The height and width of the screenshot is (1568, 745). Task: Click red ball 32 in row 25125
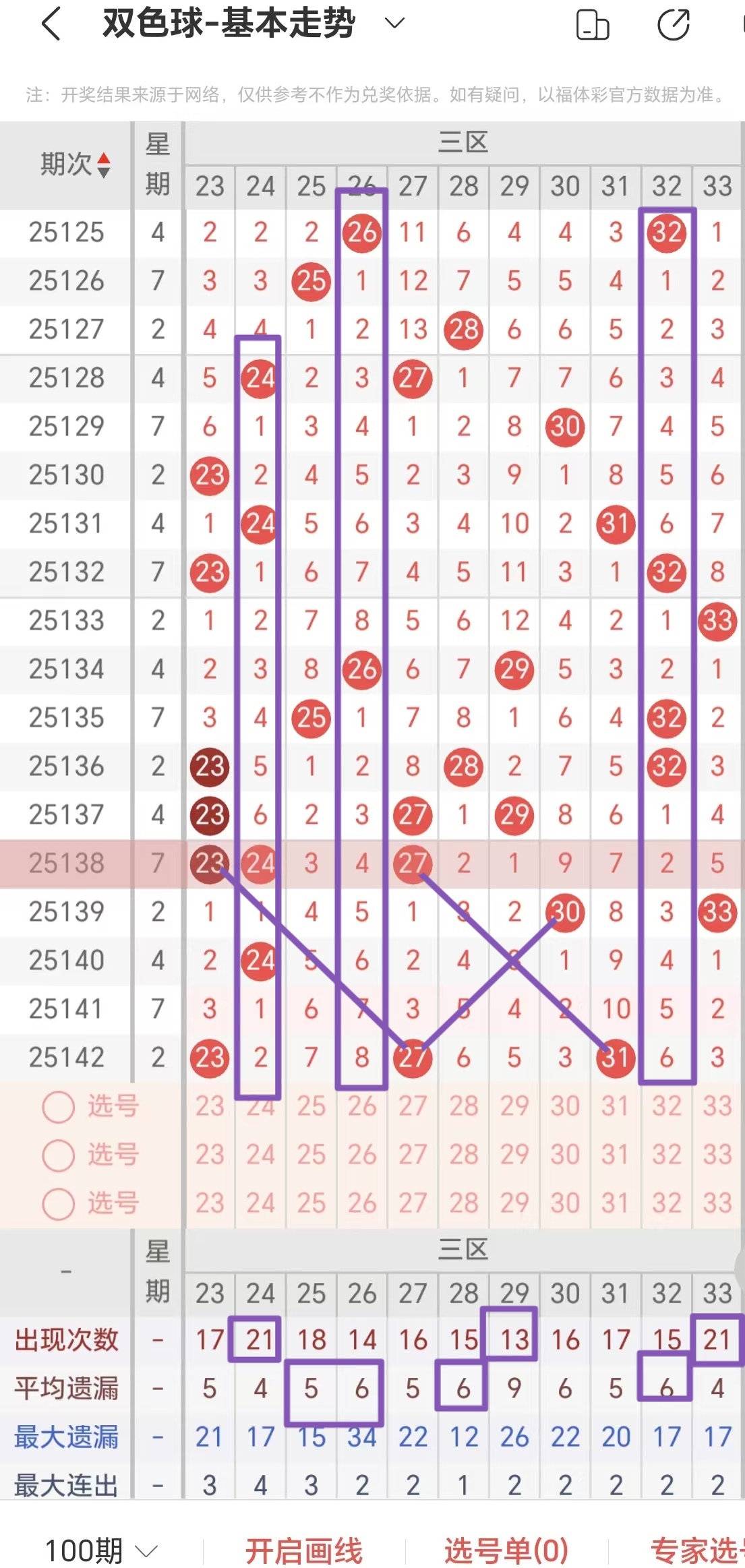tap(666, 233)
